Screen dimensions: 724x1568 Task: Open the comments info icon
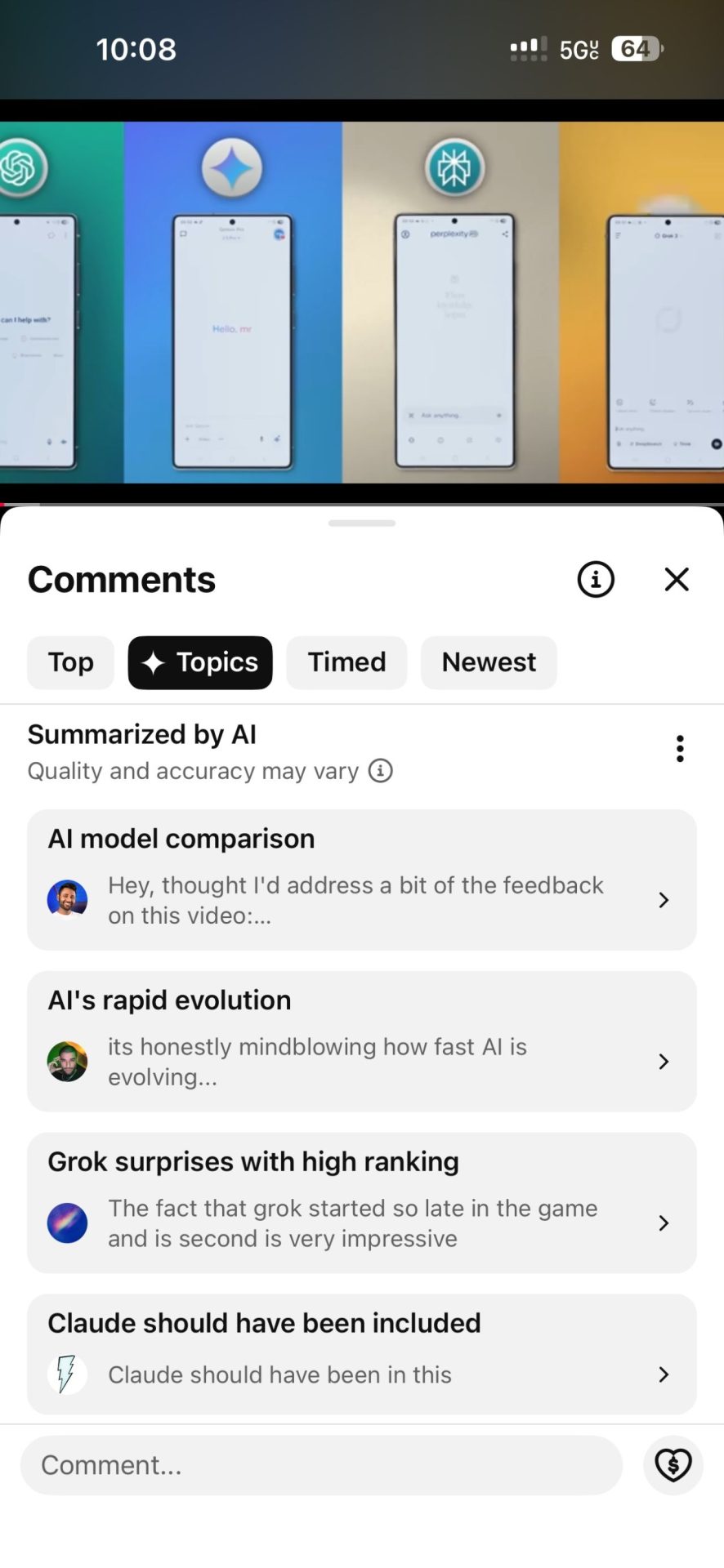(596, 579)
